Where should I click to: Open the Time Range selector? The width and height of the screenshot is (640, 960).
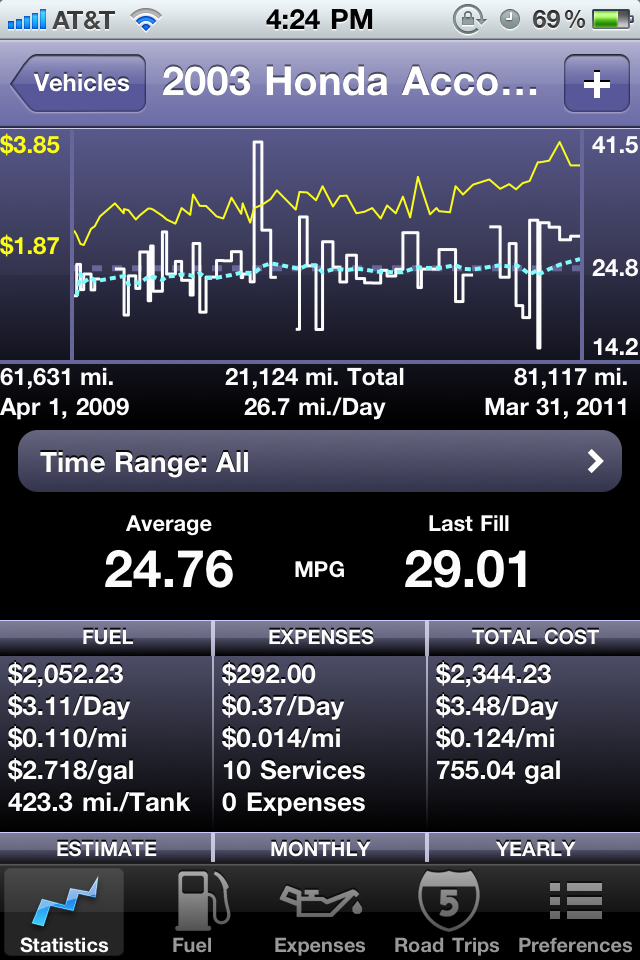[x=320, y=462]
